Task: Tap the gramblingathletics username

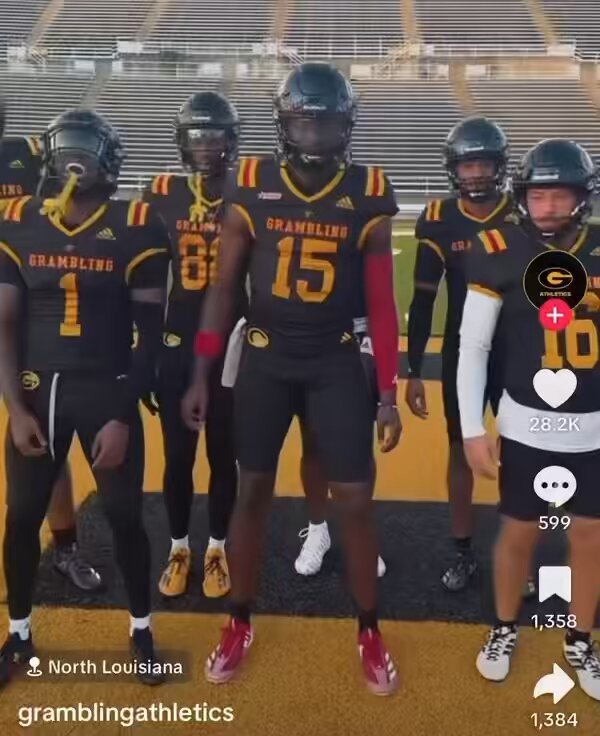Action: pos(126,713)
